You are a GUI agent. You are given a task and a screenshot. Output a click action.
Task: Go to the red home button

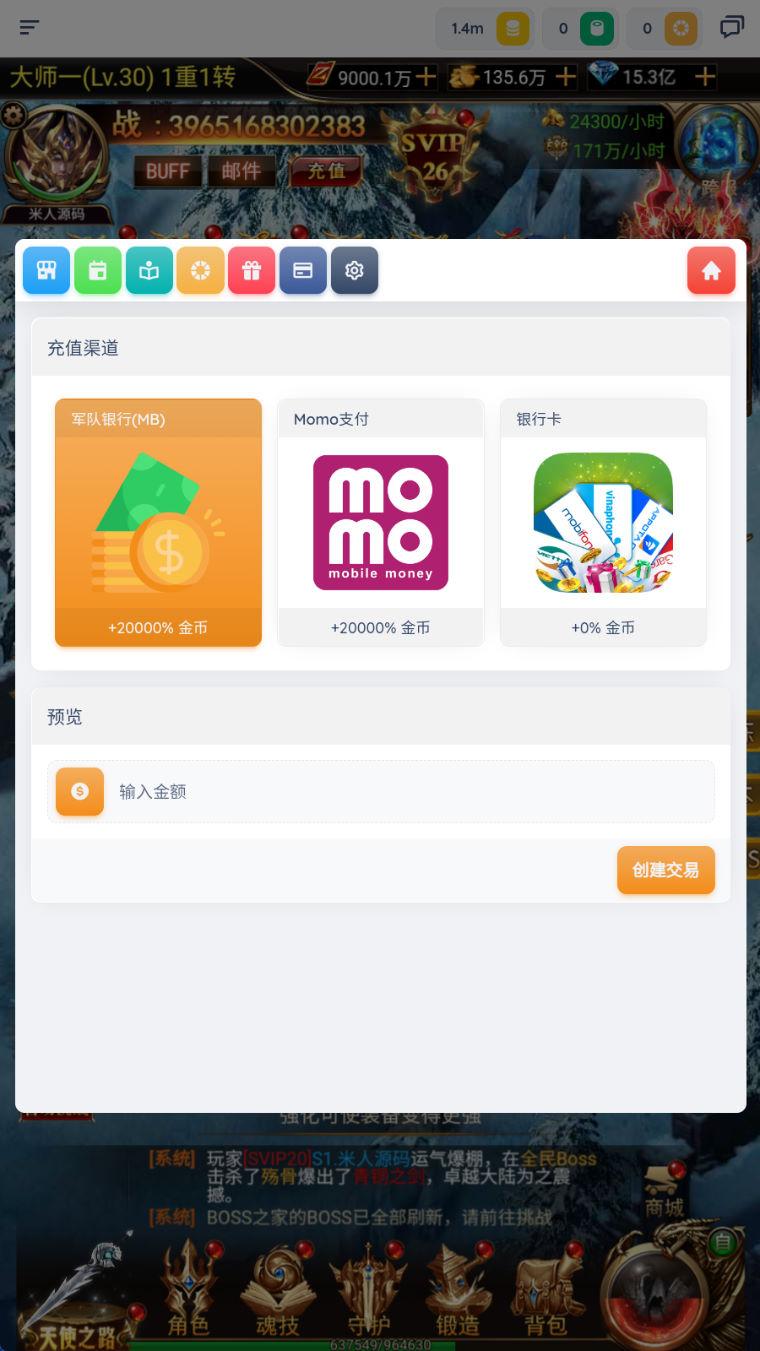(711, 270)
